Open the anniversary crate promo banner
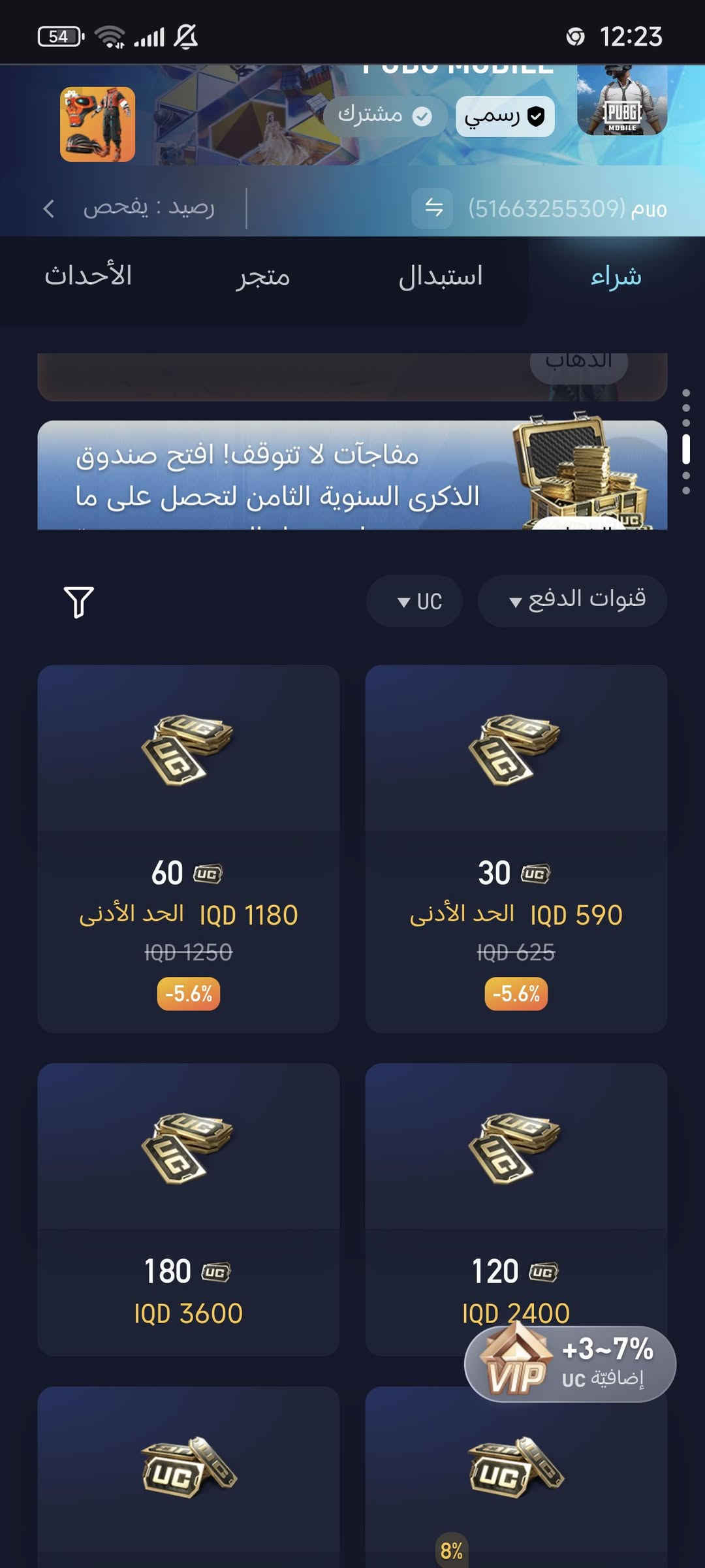Viewport: 705px width, 1568px height. 352,475
